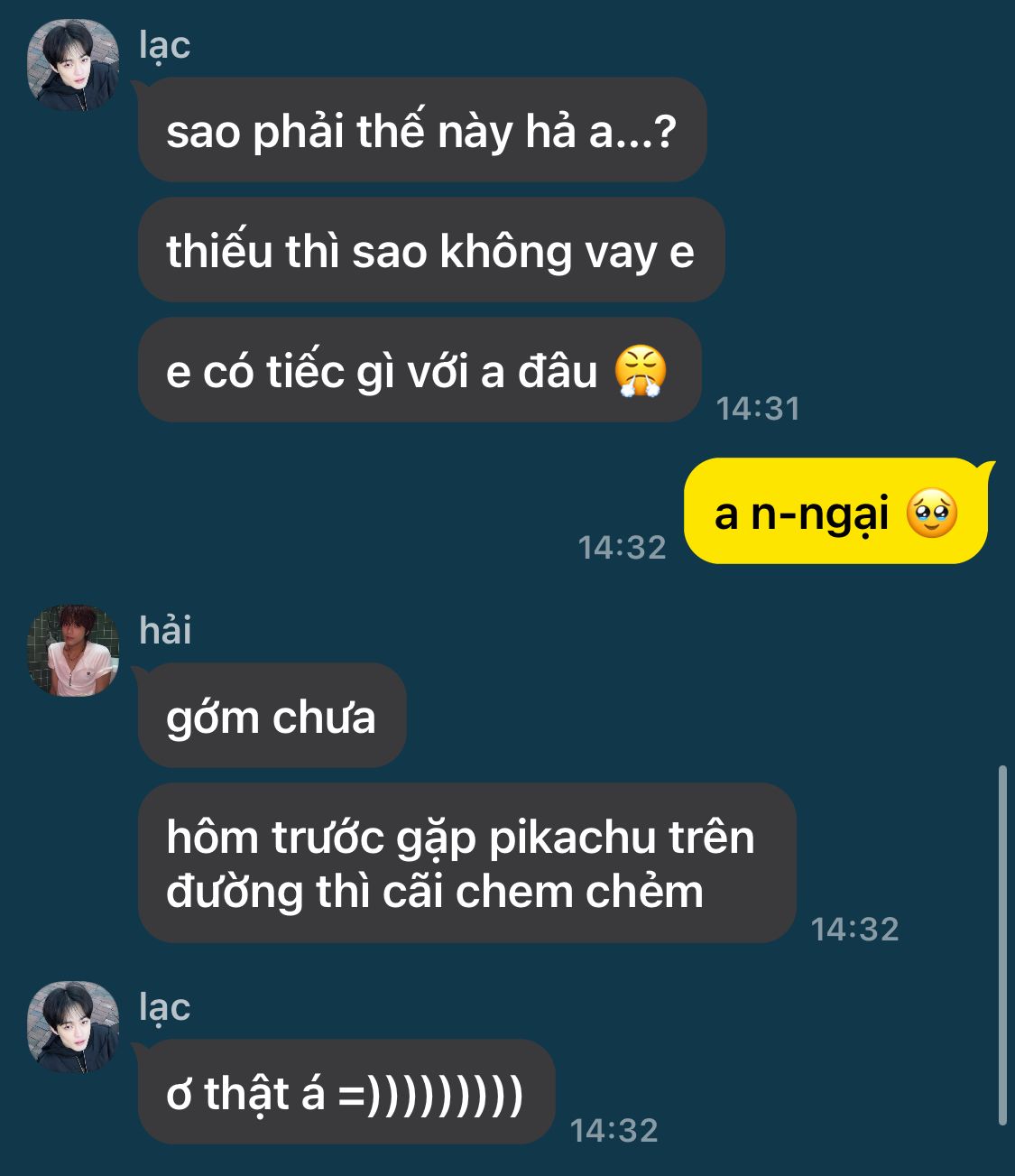Open hải's profile photo
Image resolution: width=1015 pixels, height=1176 pixels.
(73, 651)
